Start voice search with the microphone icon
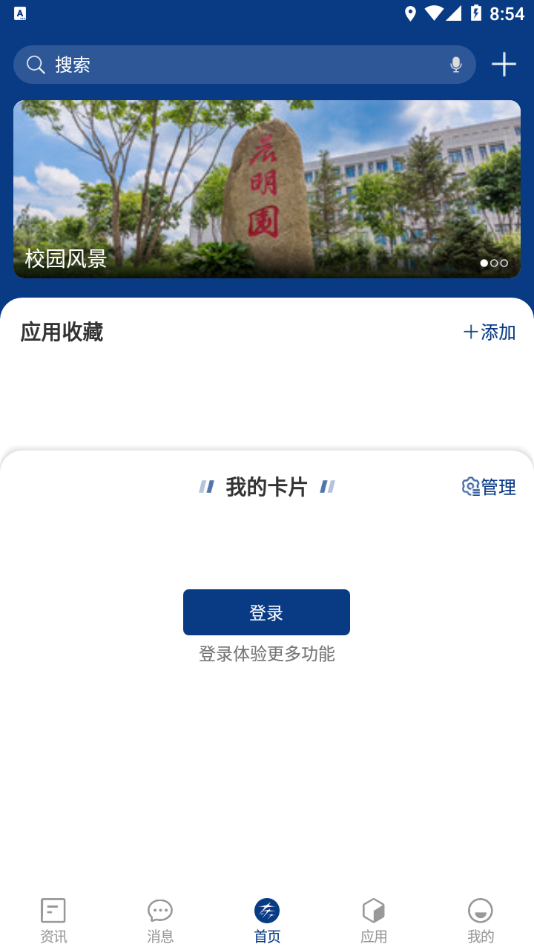 point(456,65)
